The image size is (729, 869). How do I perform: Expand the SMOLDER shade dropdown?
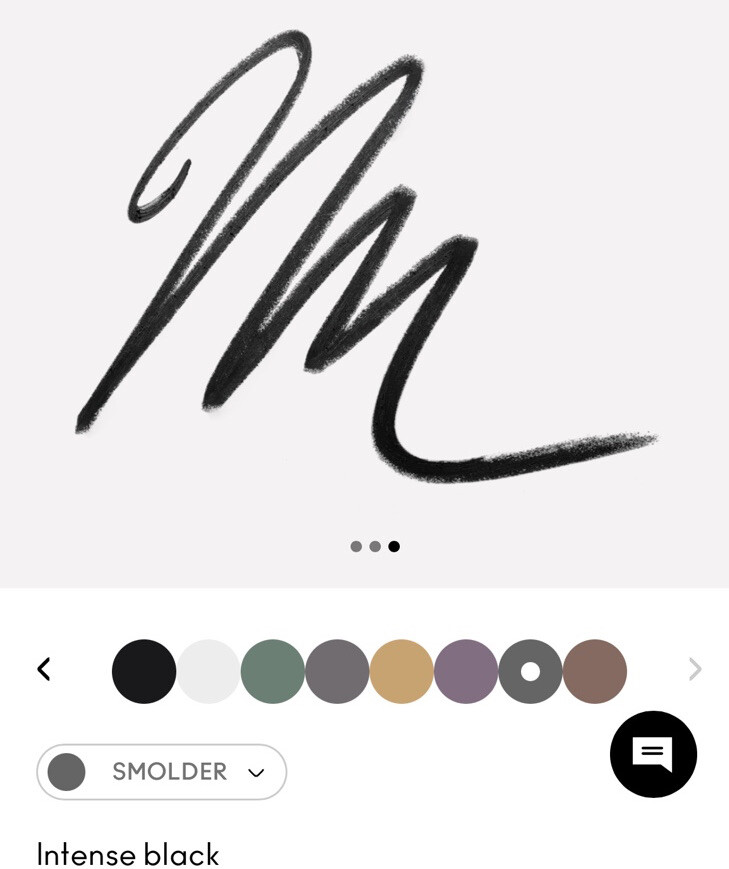[x=162, y=772]
